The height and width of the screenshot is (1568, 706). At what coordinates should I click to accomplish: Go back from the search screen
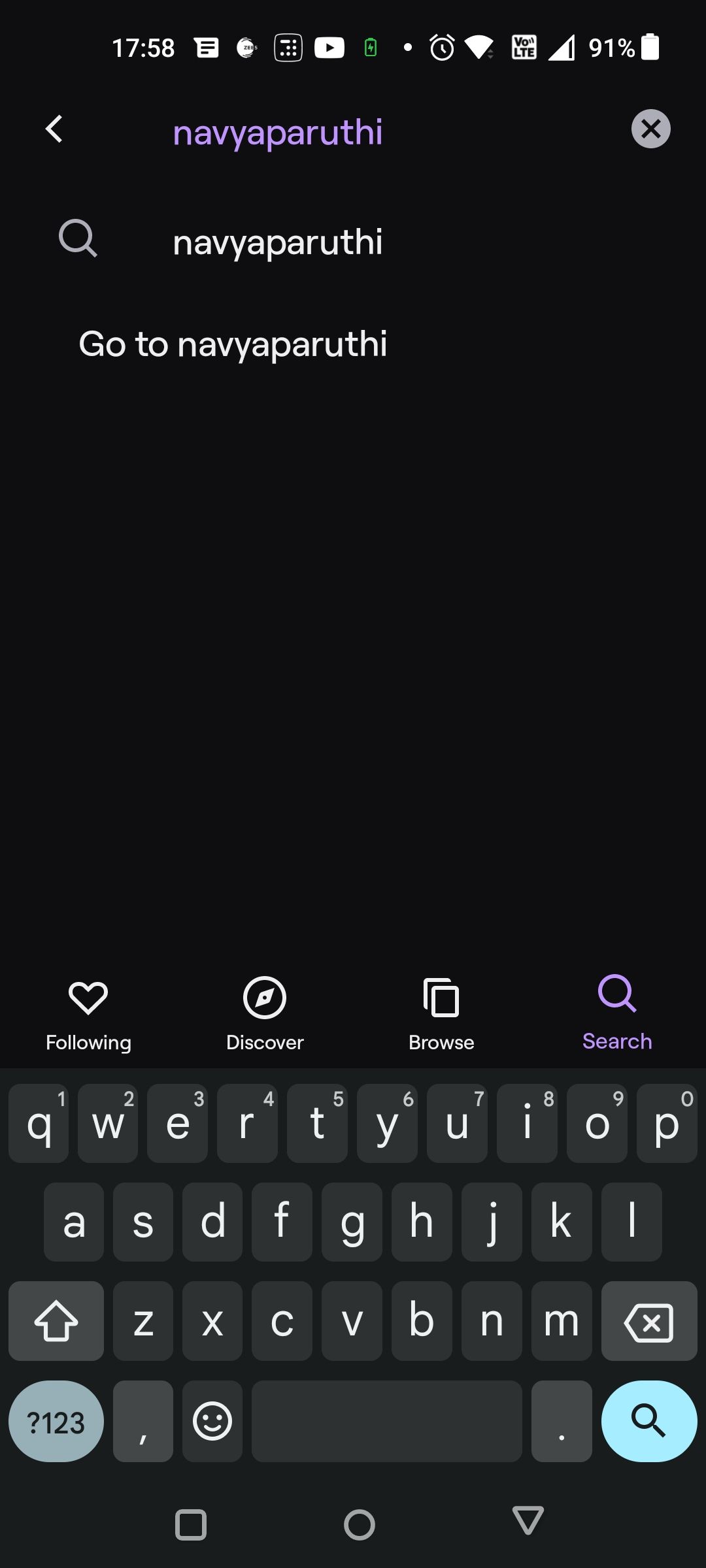[x=55, y=129]
